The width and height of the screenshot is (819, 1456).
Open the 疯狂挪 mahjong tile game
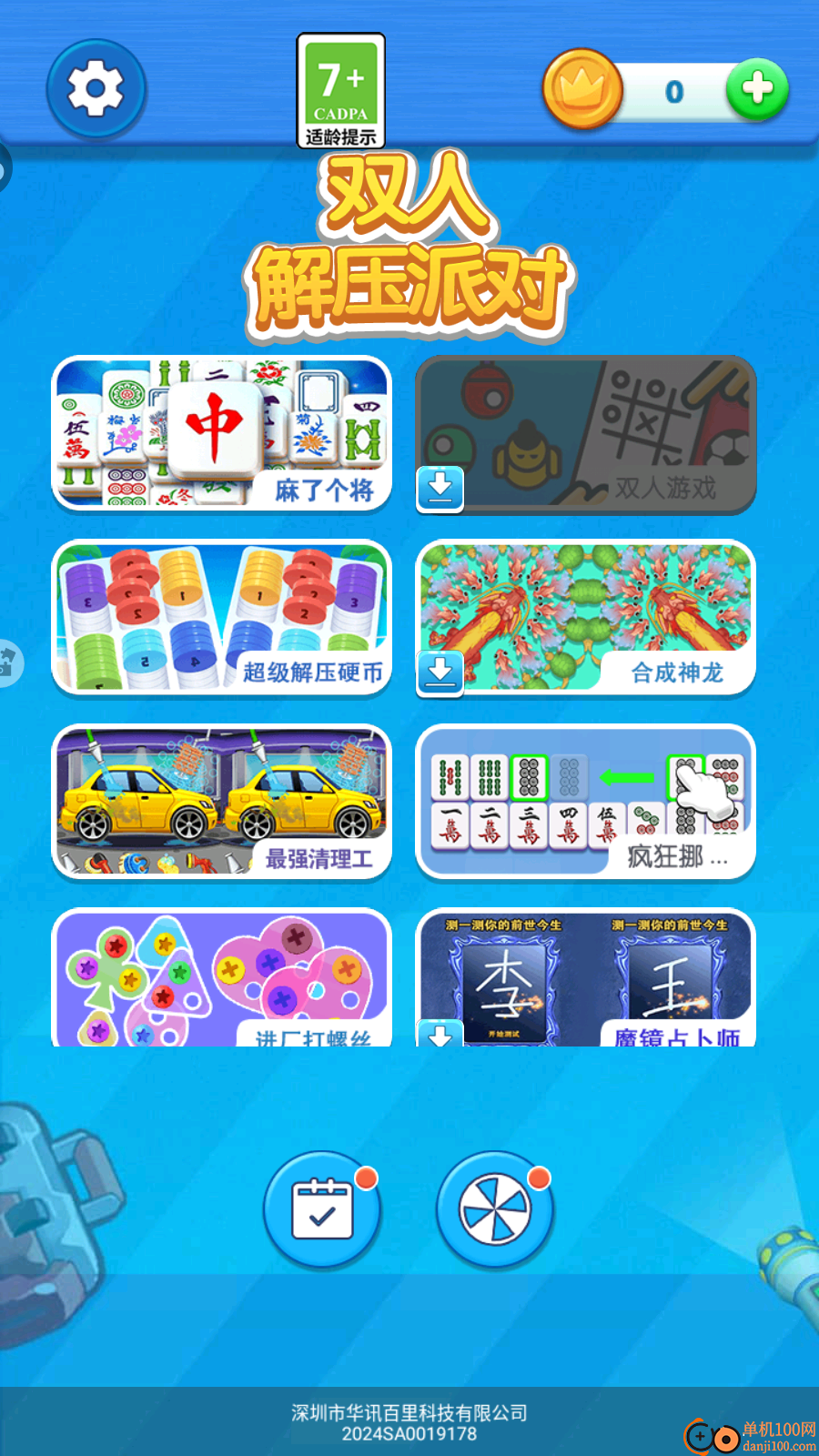(x=586, y=802)
